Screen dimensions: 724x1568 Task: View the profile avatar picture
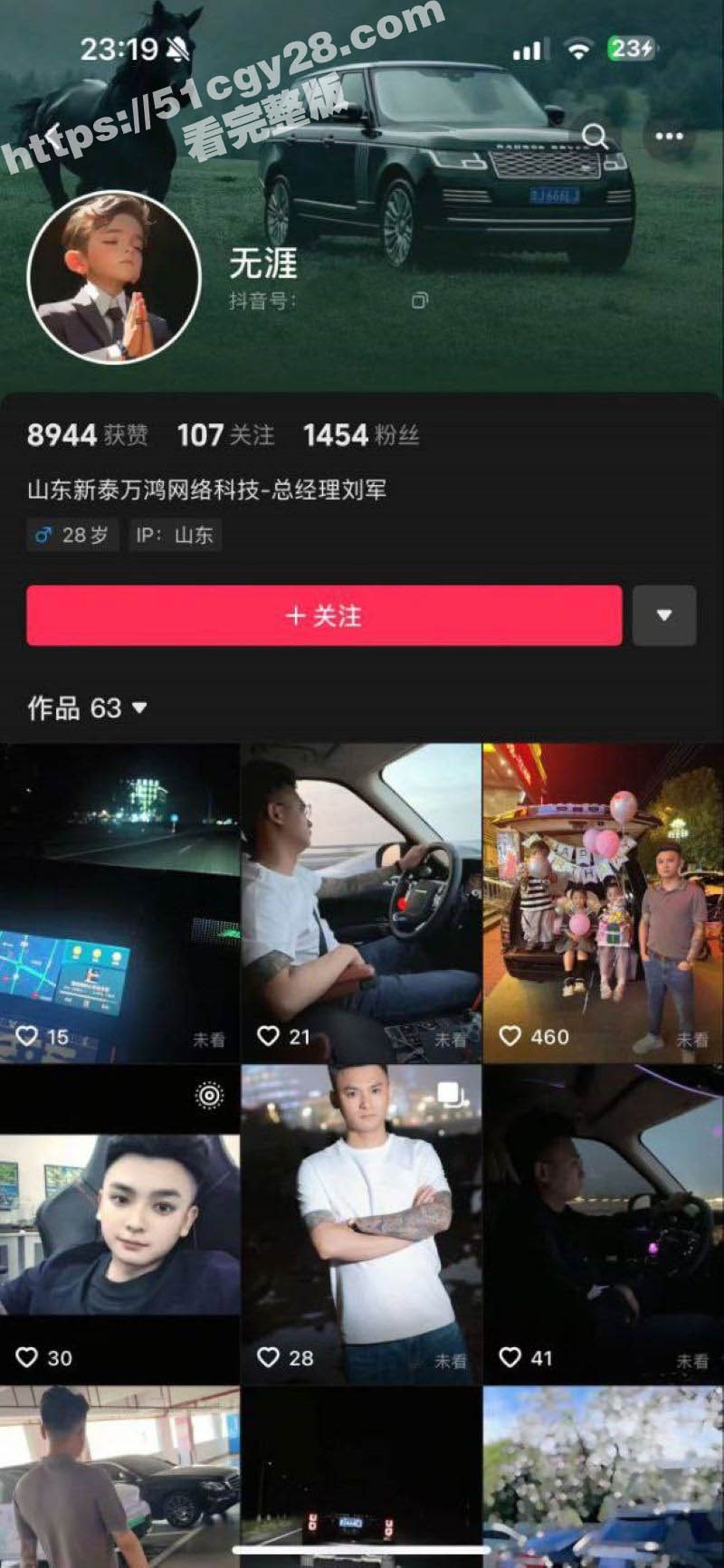[114, 277]
